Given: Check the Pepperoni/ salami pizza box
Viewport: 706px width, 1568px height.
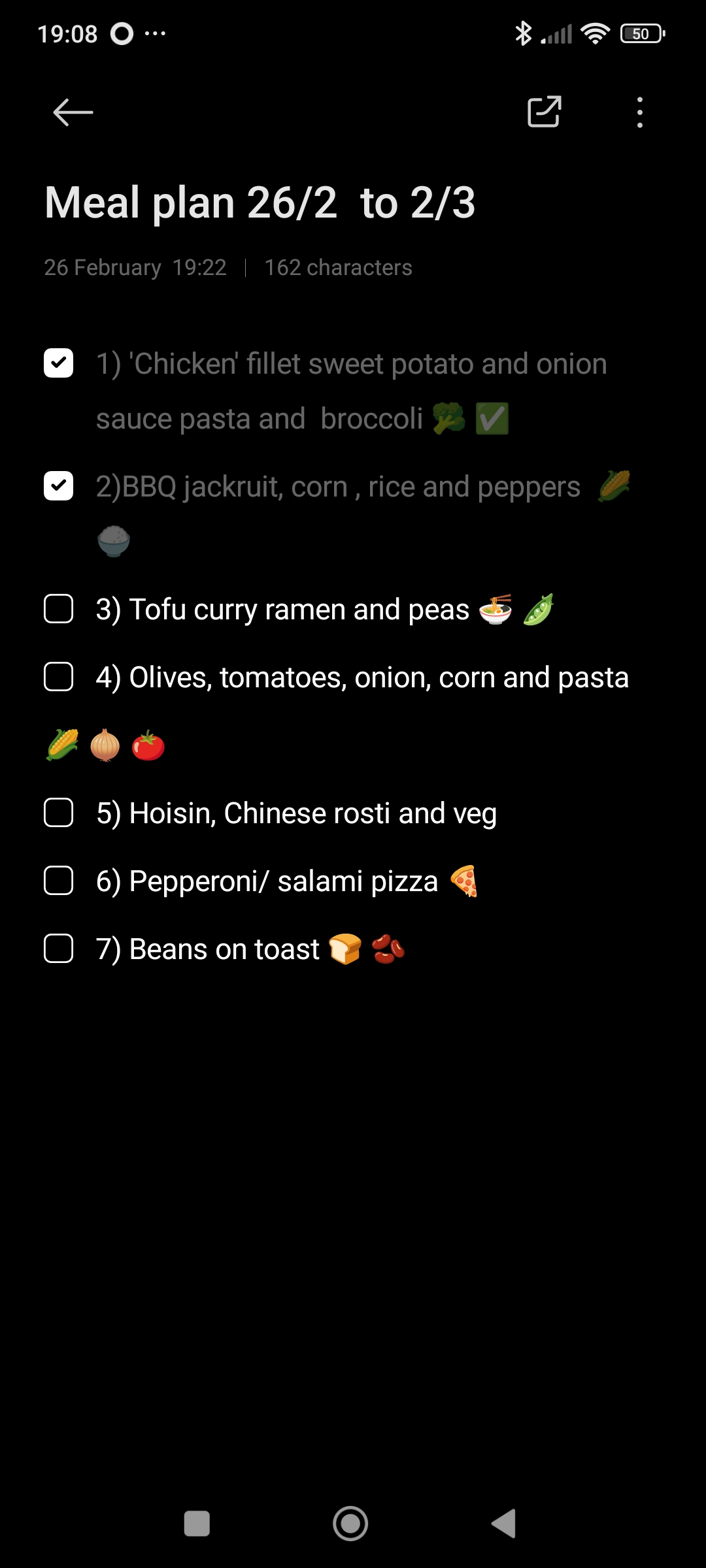Looking at the screenshot, I should pyautogui.click(x=58, y=881).
